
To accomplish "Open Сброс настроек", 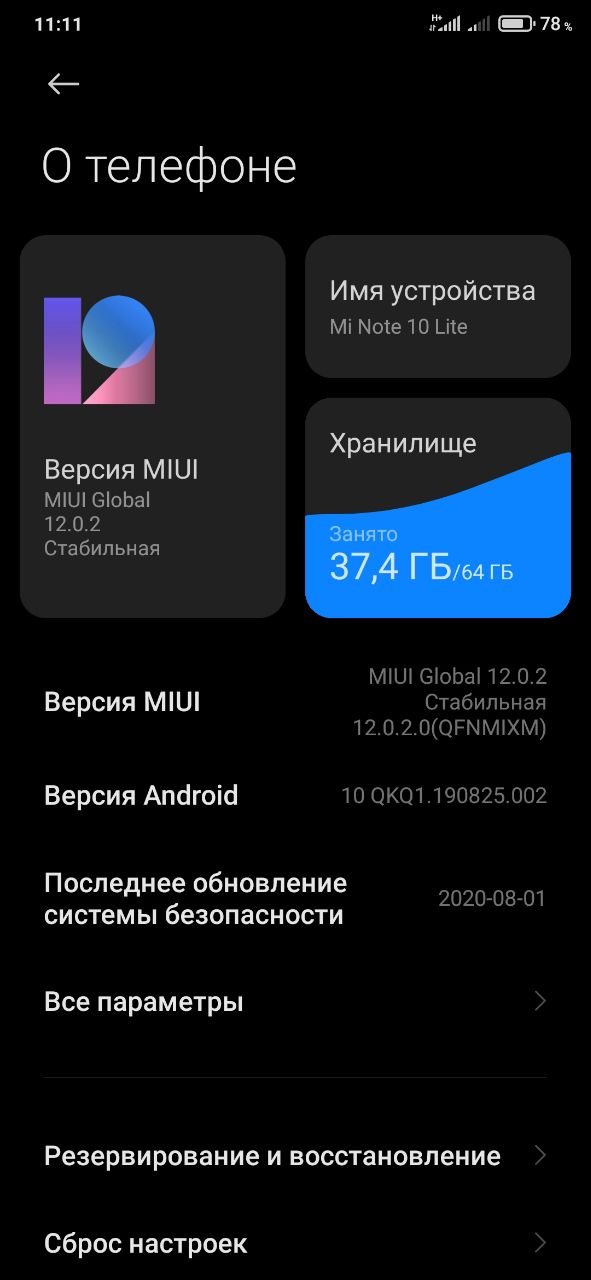I will tap(295, 1244).
